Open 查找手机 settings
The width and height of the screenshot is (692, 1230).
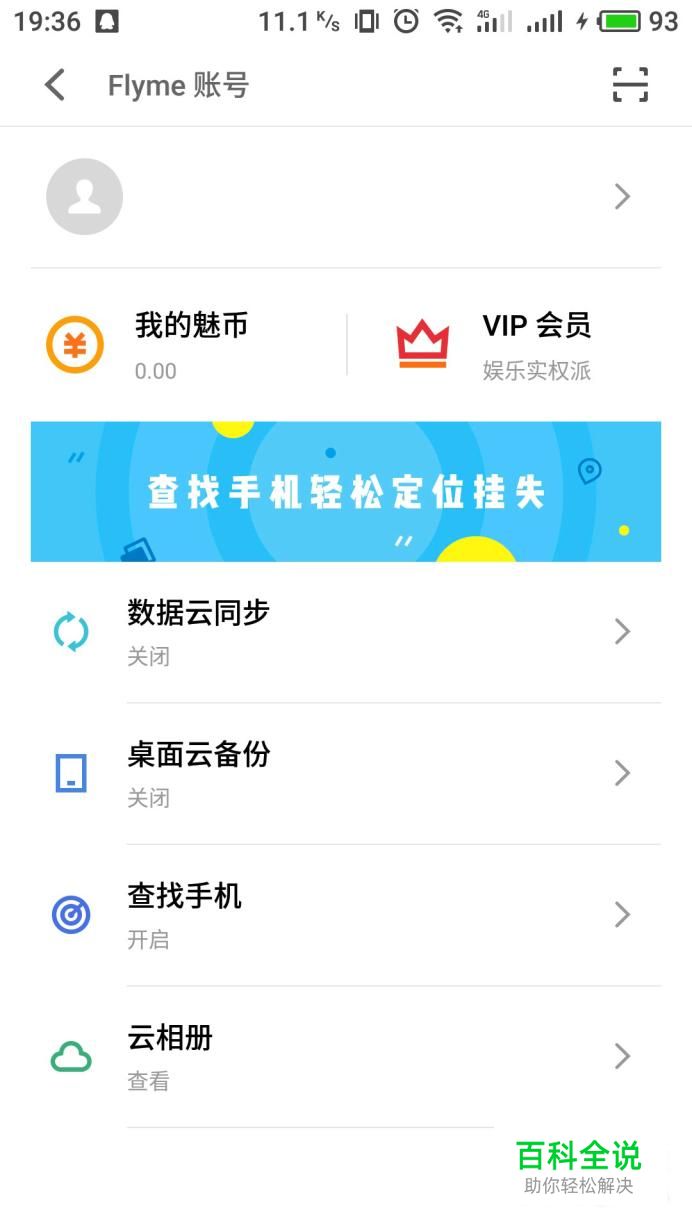coord(345,915)
